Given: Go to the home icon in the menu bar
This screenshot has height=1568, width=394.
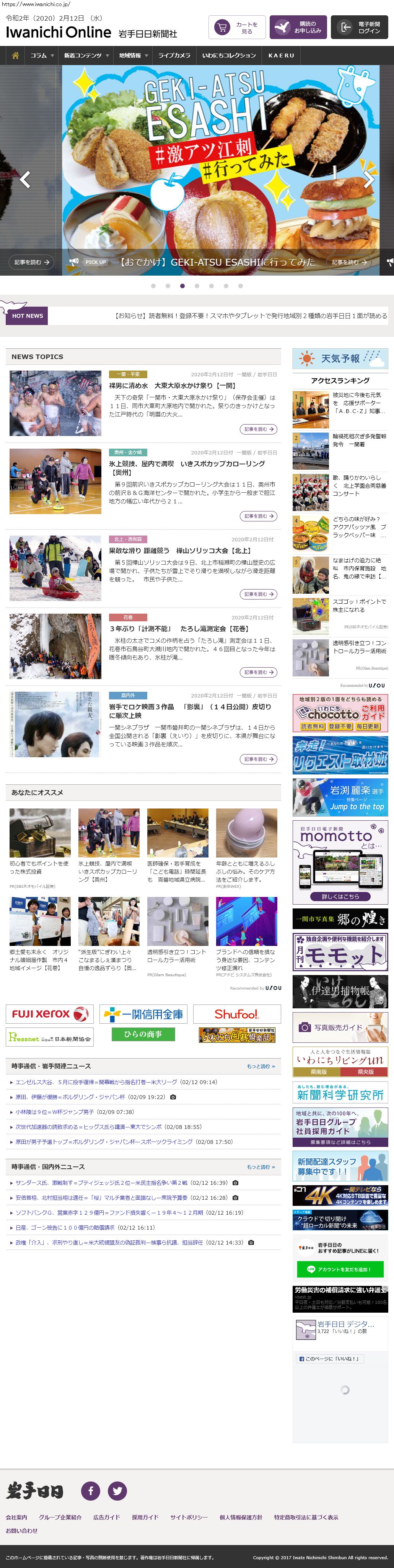Looking at the screenshot, I should pyautogui.click(x=15, y=56).
